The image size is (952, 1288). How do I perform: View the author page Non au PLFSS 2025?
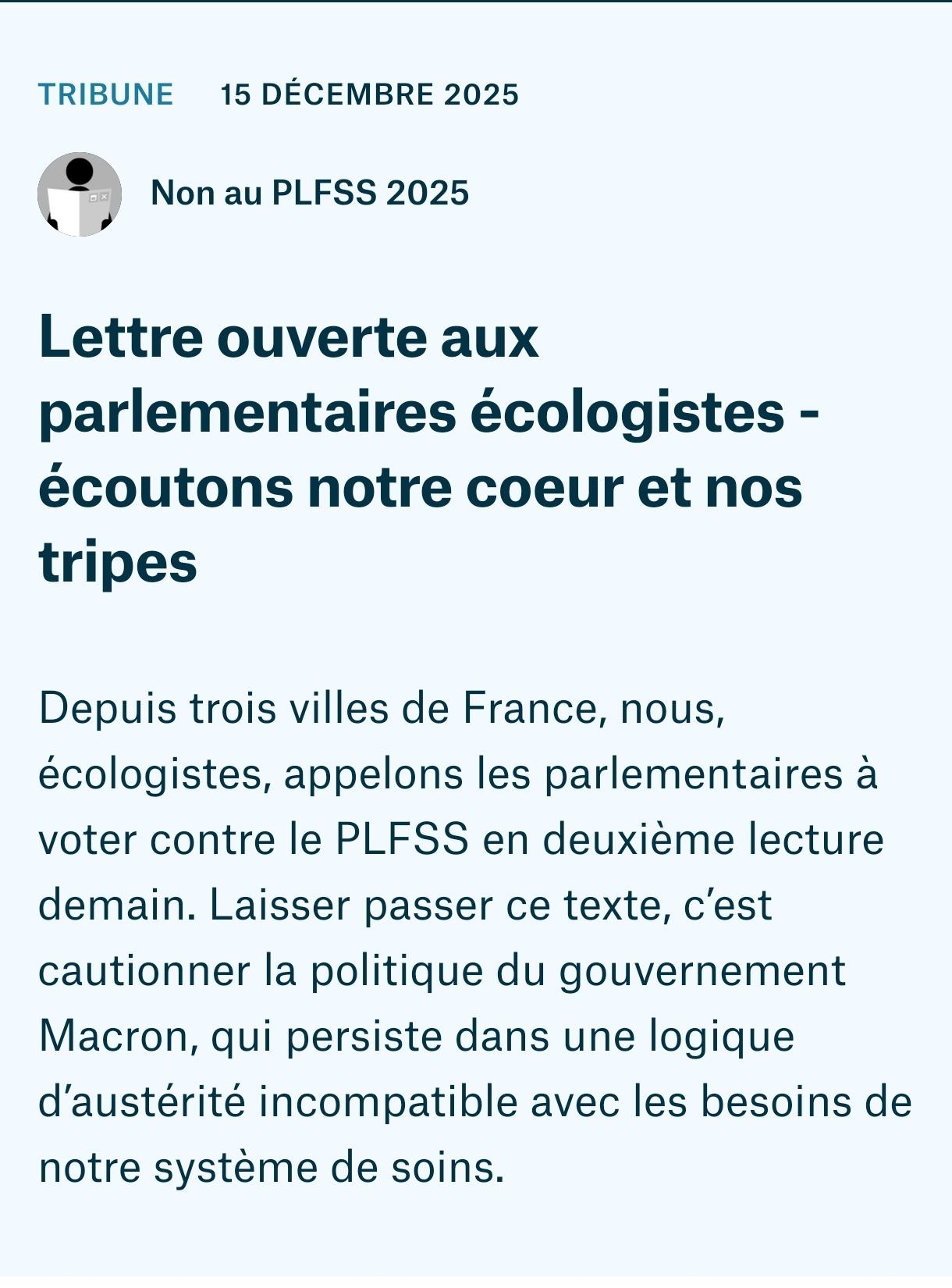pyautogui.click(x=309, y=193)
